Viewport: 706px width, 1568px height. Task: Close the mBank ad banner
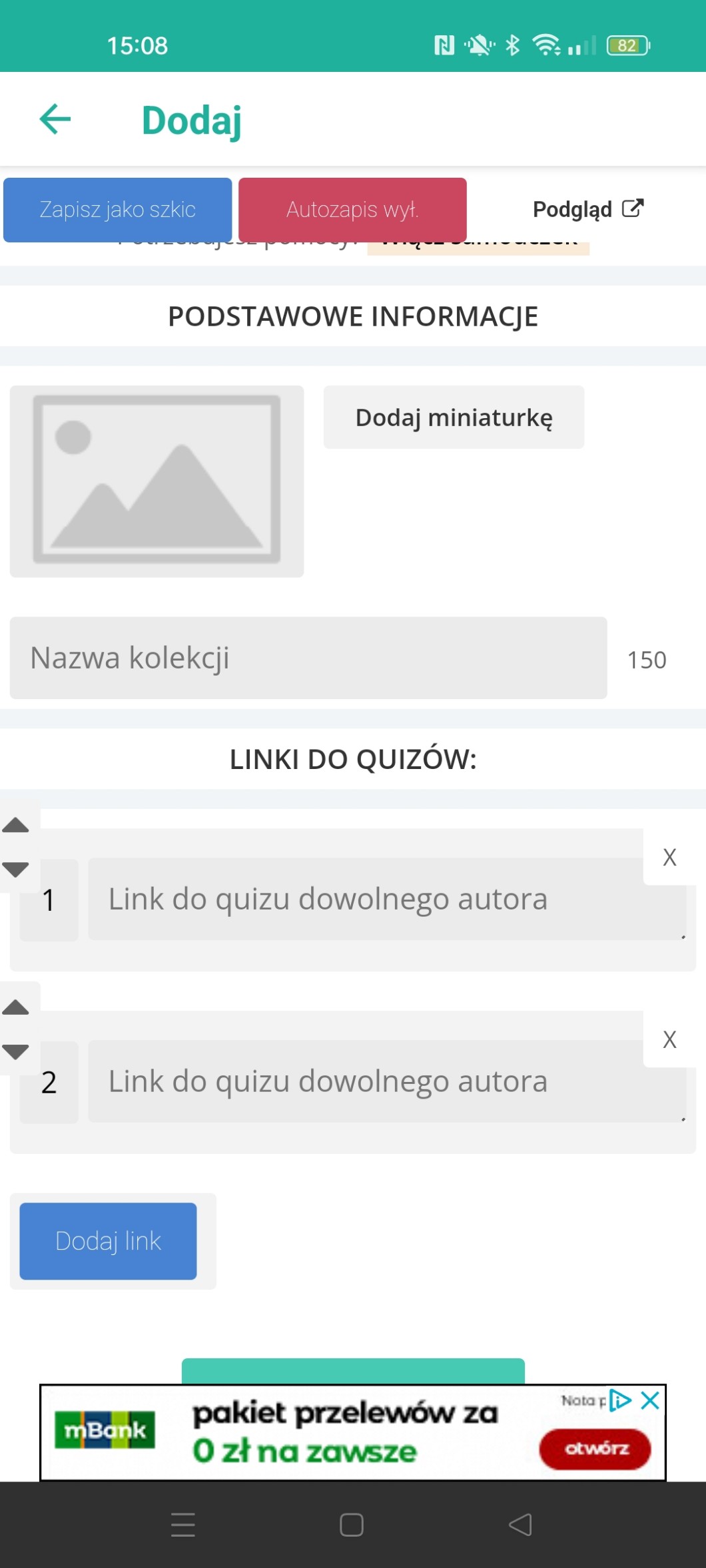coord(650,1400)
